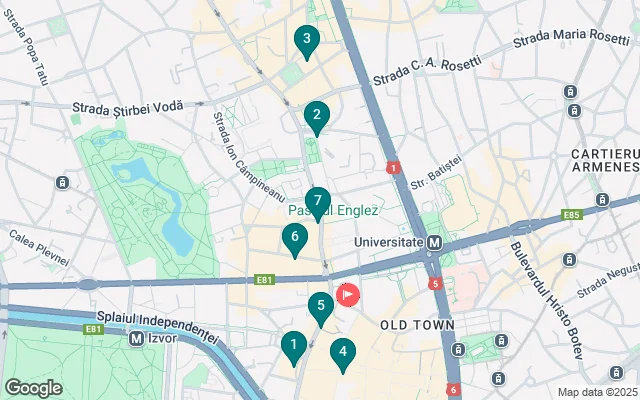This screenshot has height=400, width=640.
Task: Choose map pin number 6
Action: tap(294, 238)
